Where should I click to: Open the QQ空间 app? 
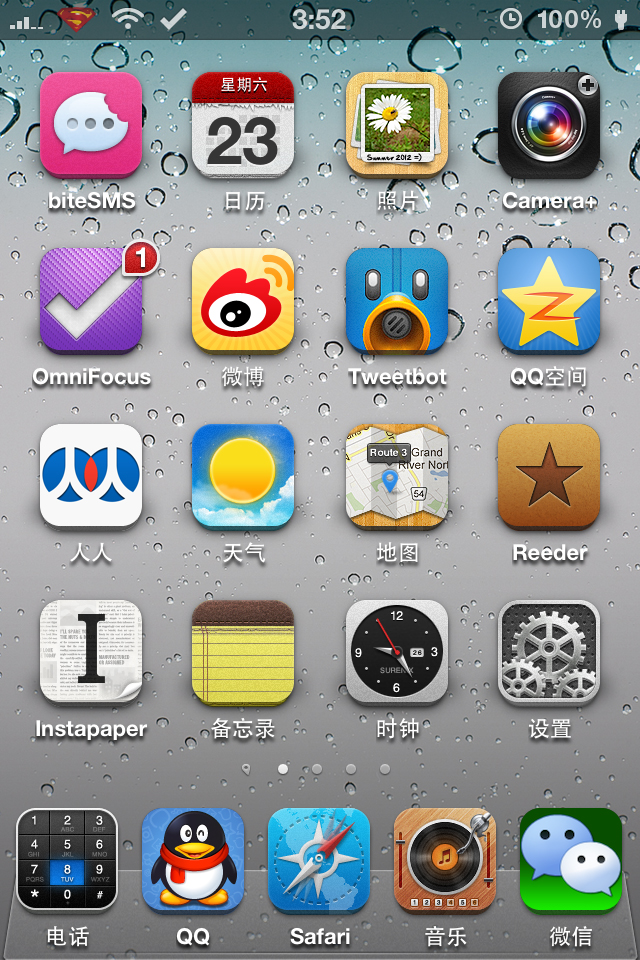(549, 300)
